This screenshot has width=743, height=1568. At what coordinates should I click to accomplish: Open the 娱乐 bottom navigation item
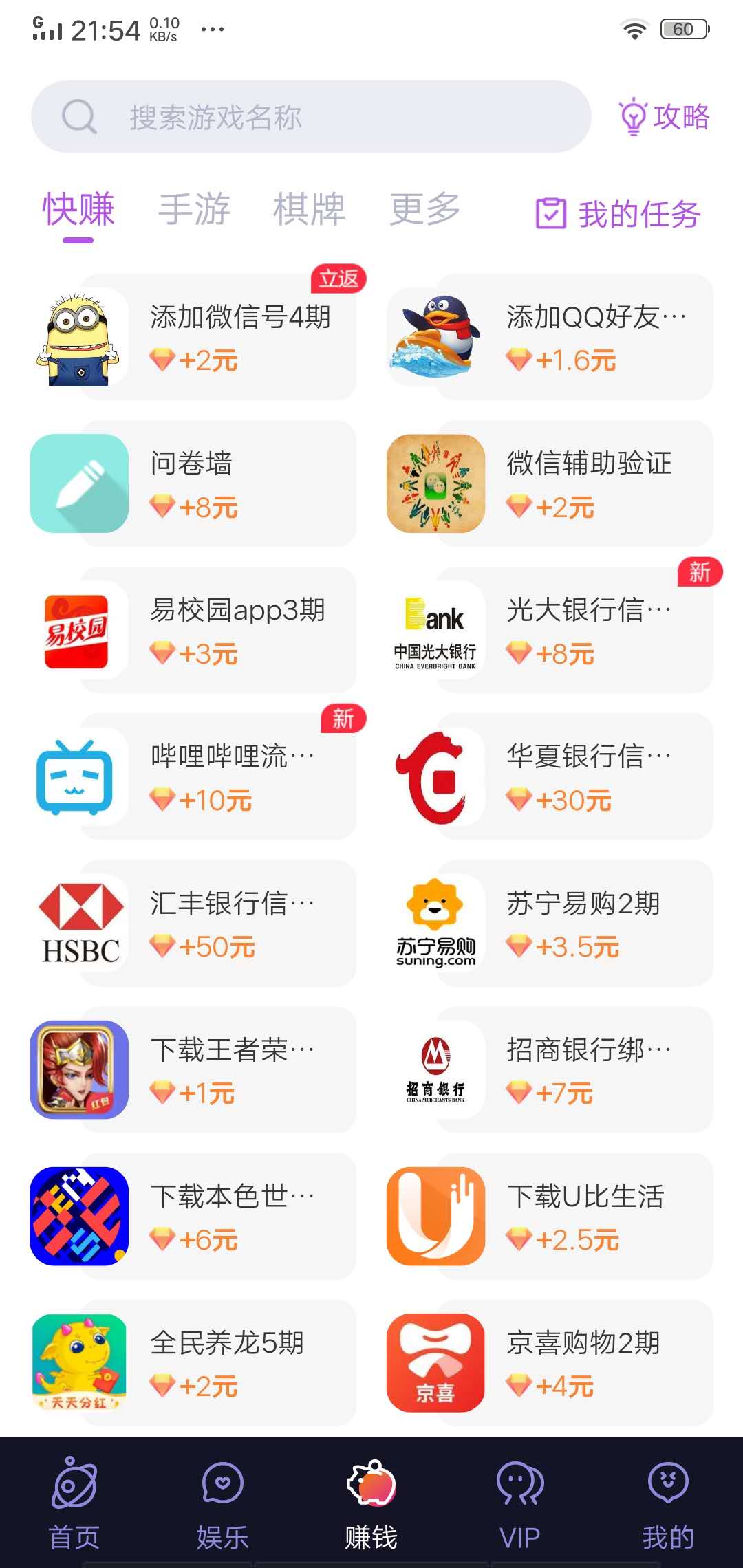click(x=222, y=1513)
